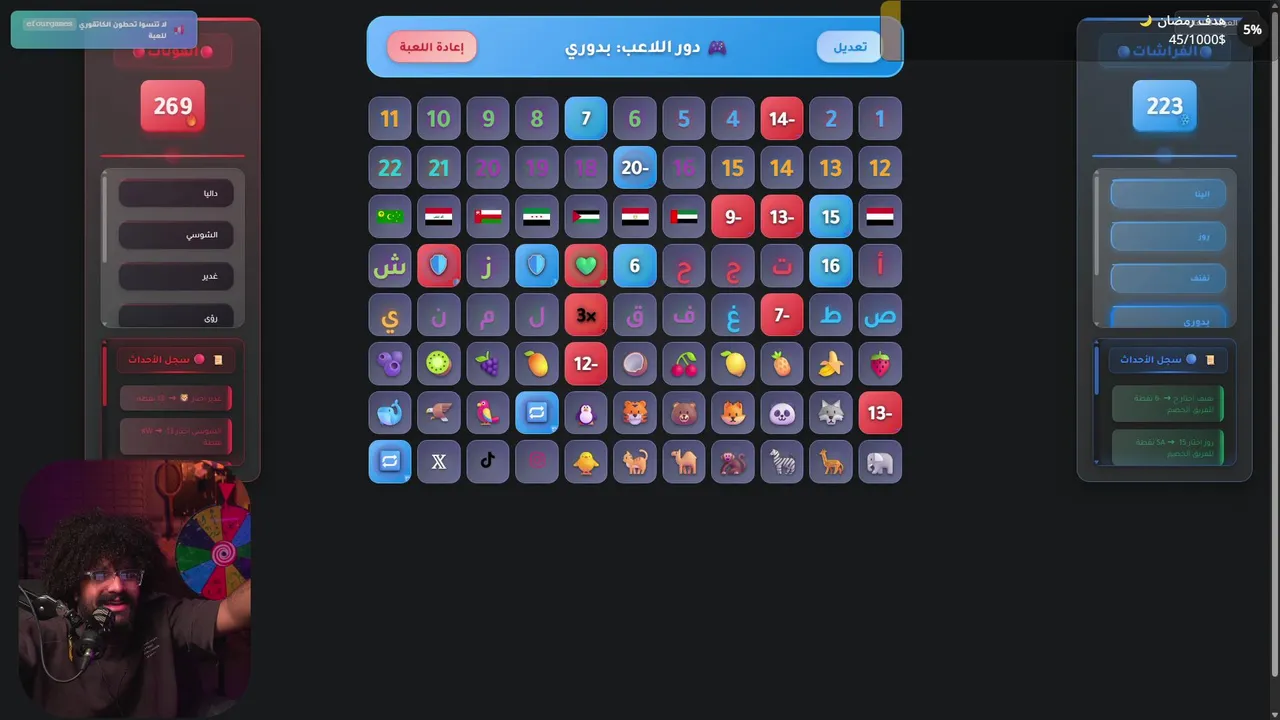
Task: Select tile number 1
Action: point(879,119)
